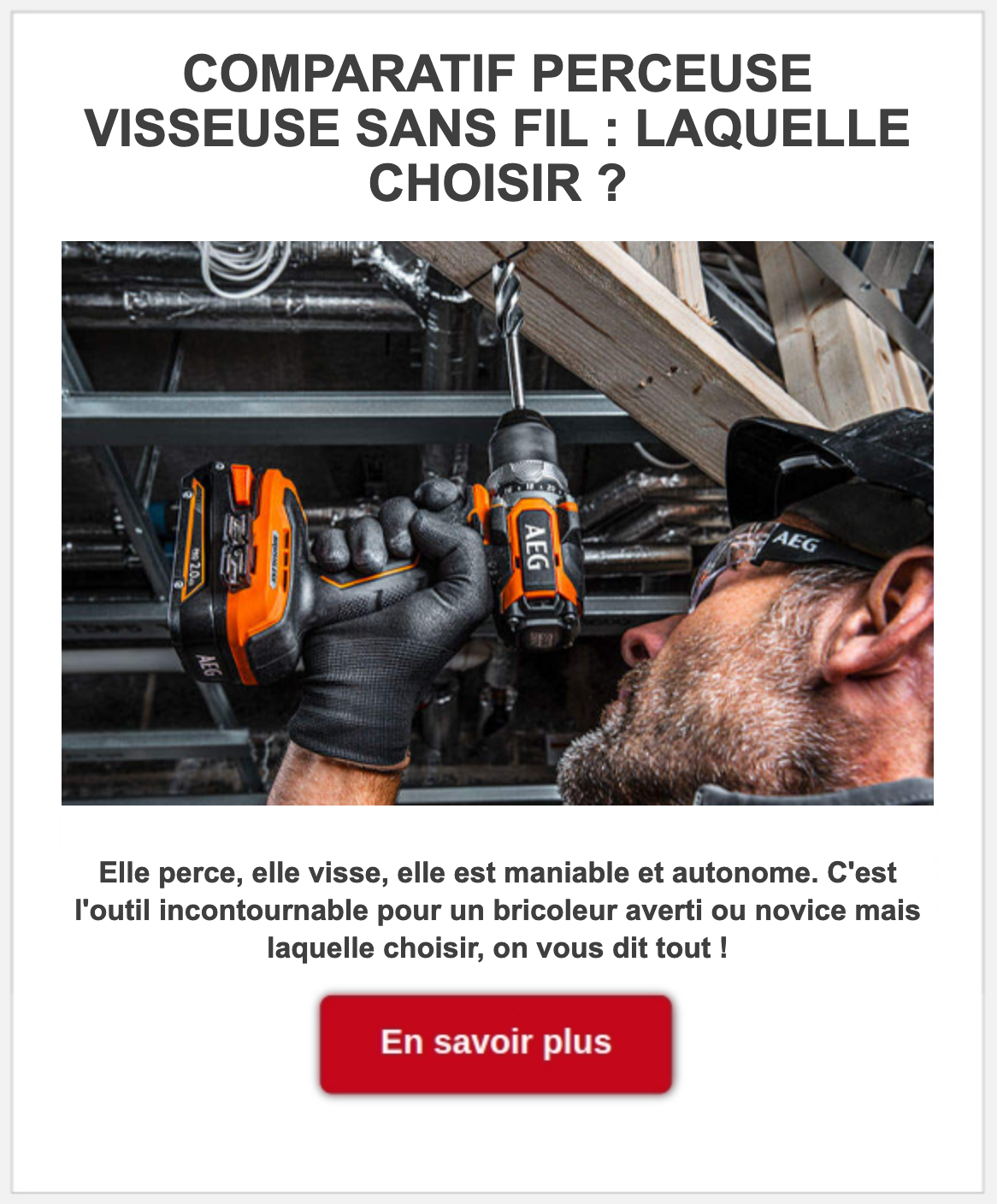Open the cordless drill comparison article image
Image resolution: width=997 pixels, height=1204 pixels.
click(x=497, y=522)
